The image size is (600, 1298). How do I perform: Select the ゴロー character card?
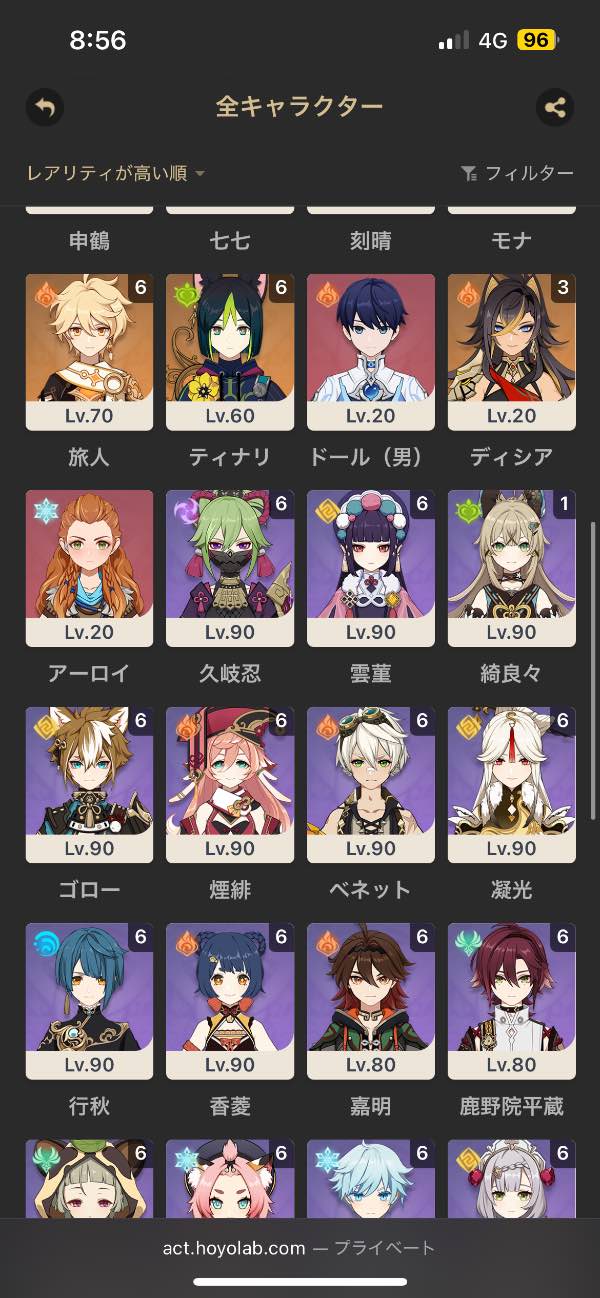coord(89,785)
